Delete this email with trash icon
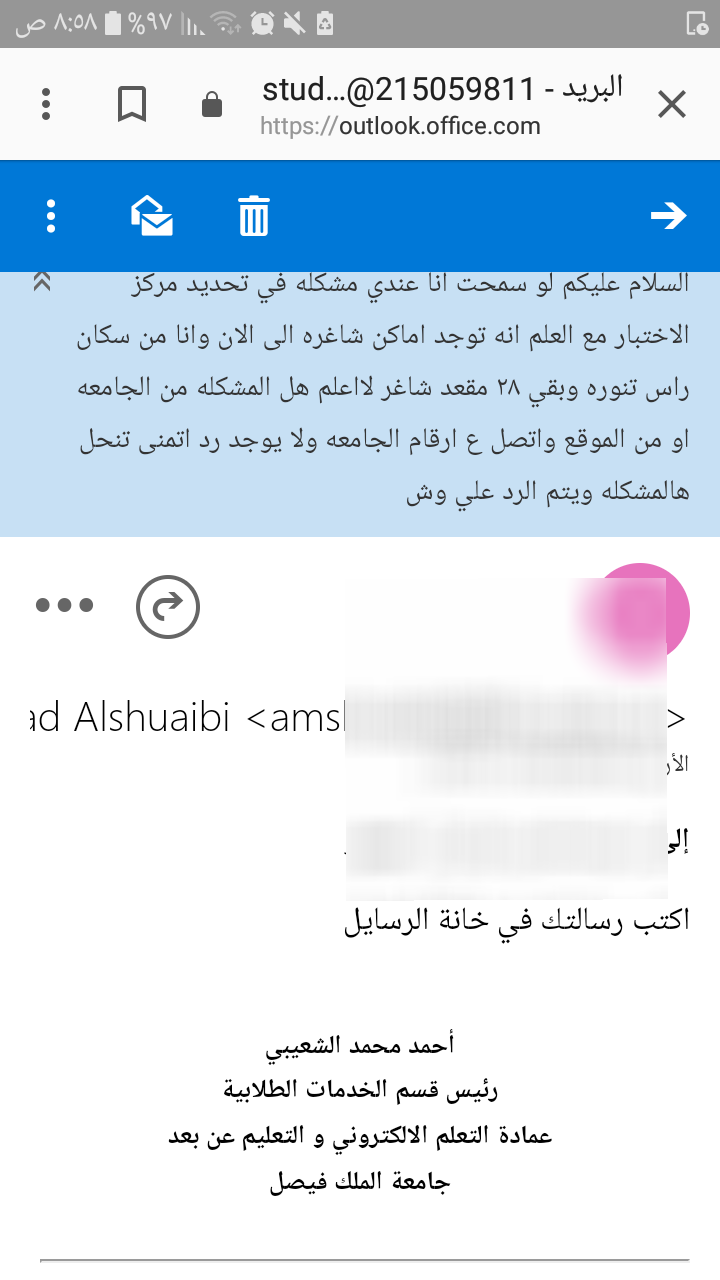This screenshot has width=720, height=1280. tap(254, 216)
